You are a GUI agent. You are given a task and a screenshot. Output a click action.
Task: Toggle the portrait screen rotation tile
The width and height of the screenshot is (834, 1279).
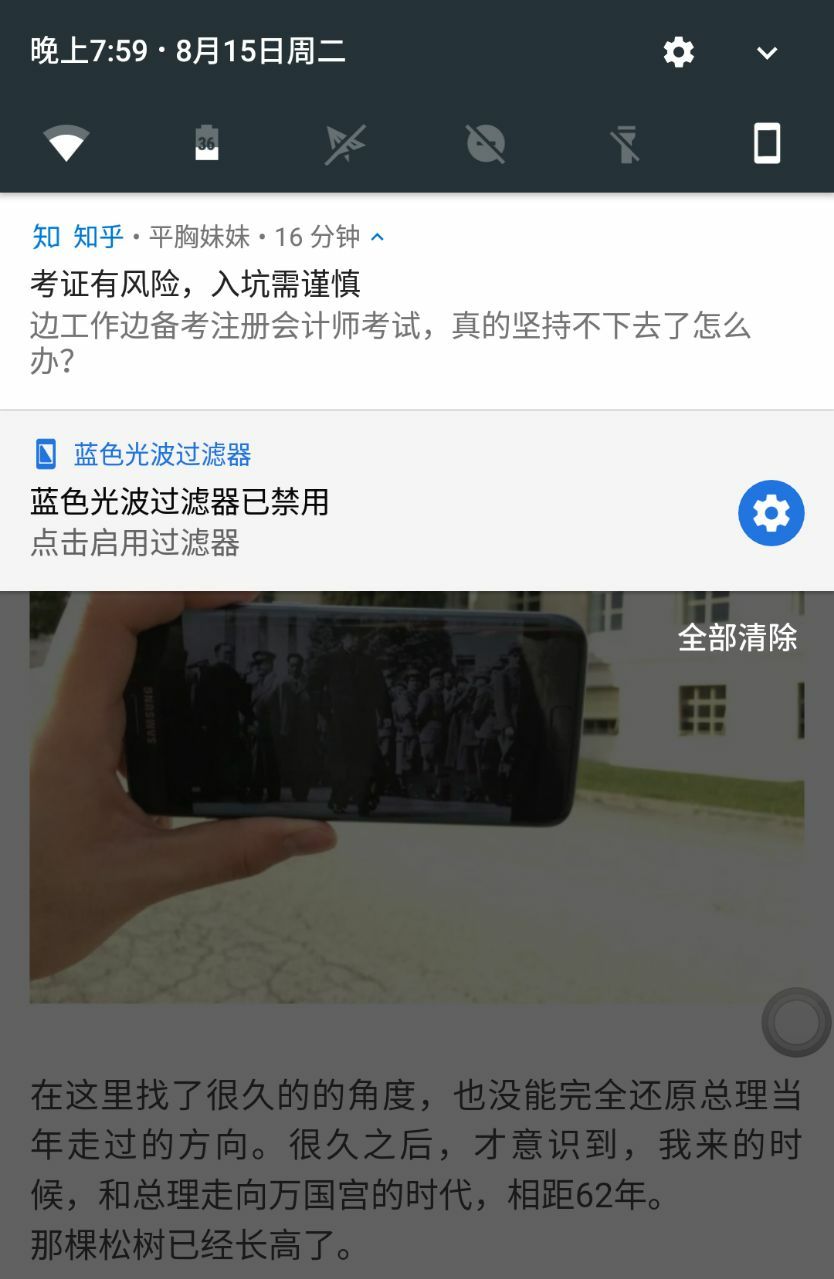point(767,144)
